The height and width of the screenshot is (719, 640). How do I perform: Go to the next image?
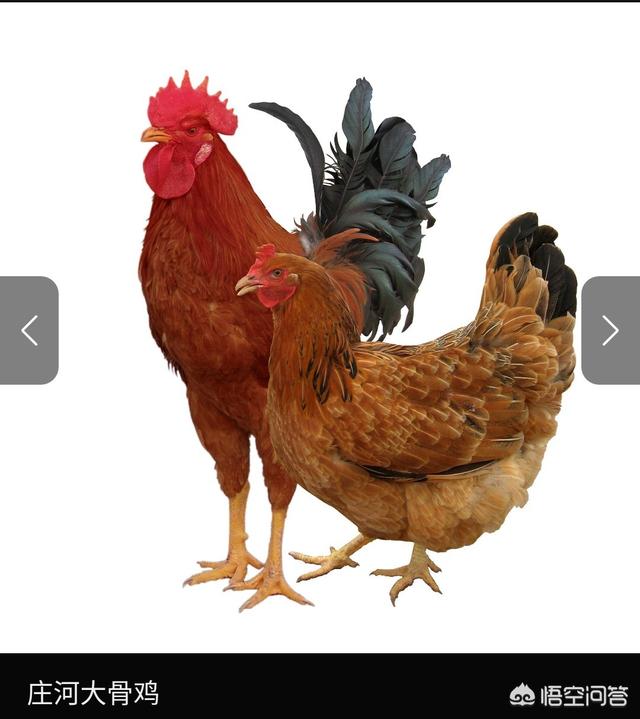point(610,331)
